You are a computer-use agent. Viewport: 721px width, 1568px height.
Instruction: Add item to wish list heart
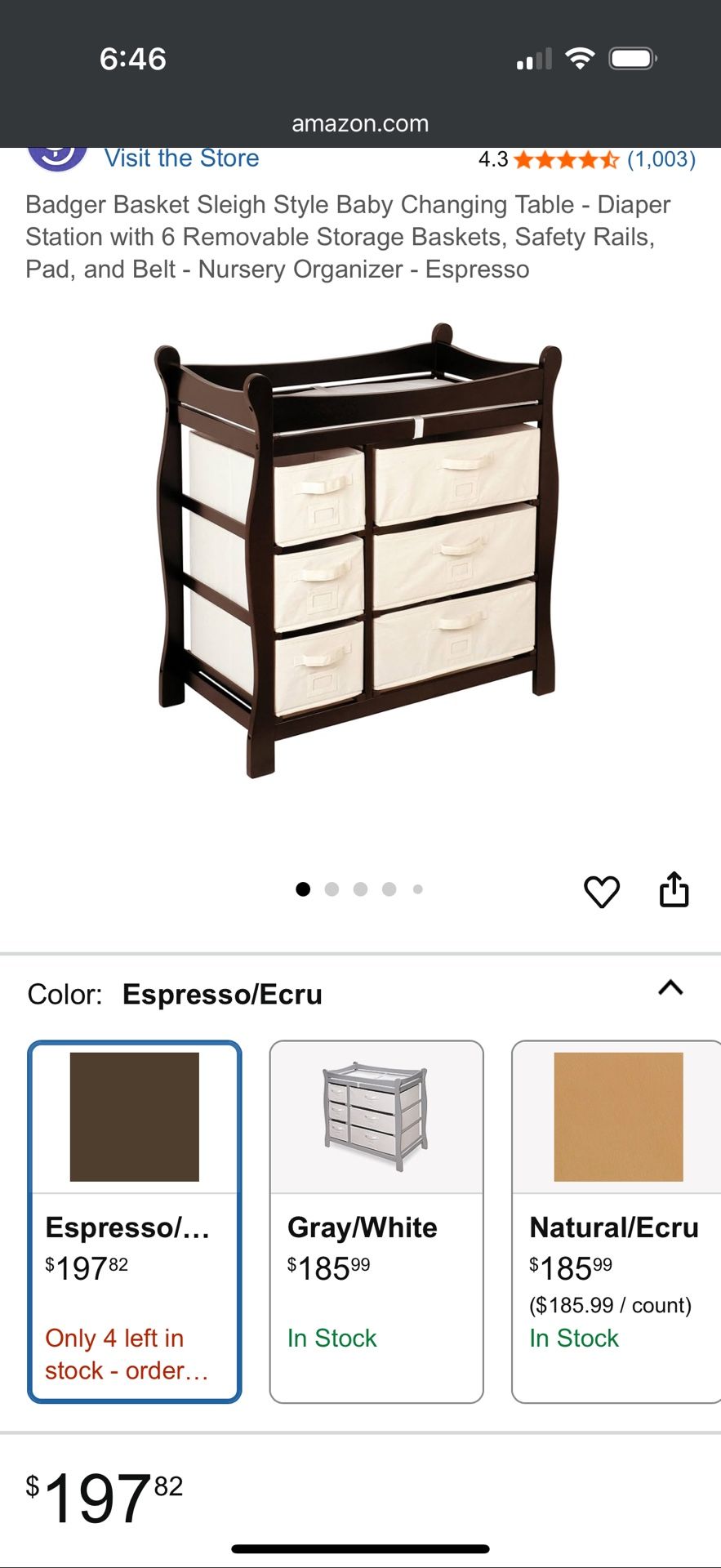[602, 891]
